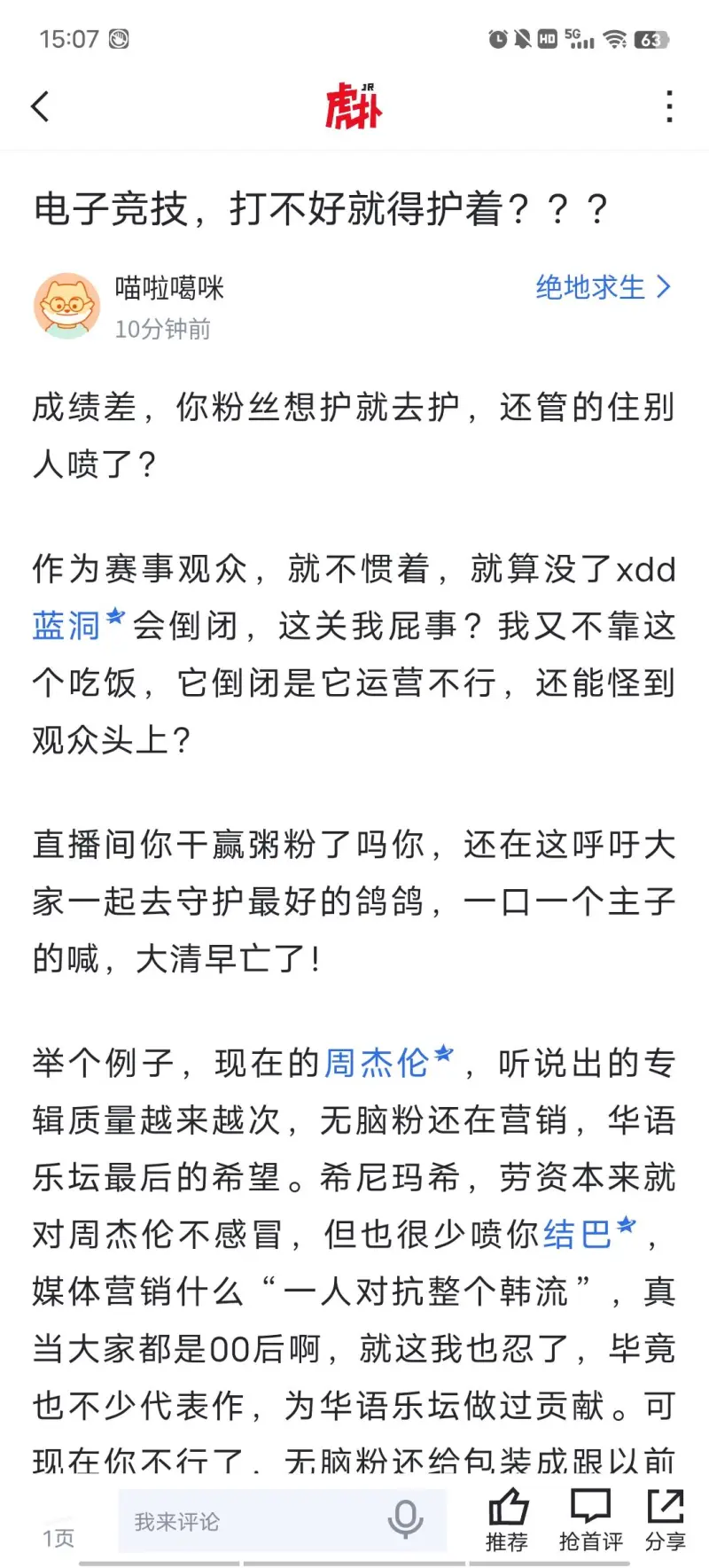Image resolution: width=709 pixels, height=1568 pixels.
Task: Open the three-dot overflow menu
Action: [x=669, y=106]
